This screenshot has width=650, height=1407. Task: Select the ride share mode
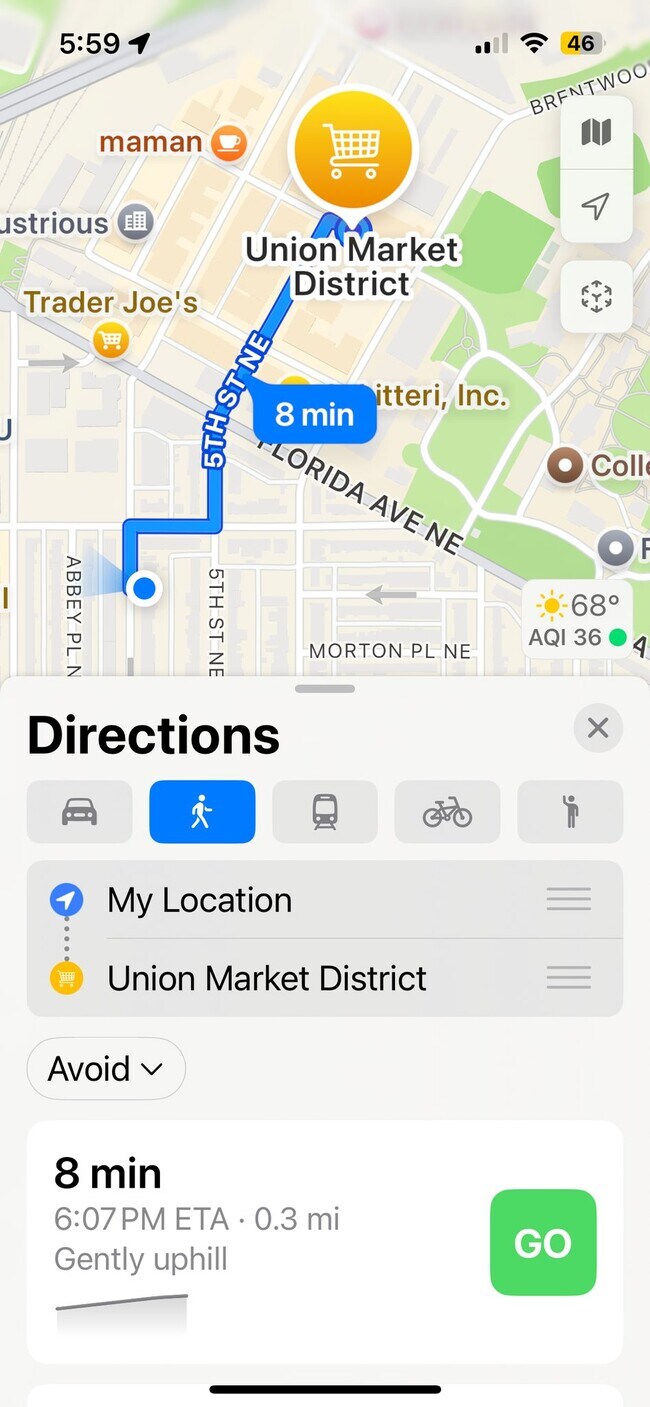(570, 812)
